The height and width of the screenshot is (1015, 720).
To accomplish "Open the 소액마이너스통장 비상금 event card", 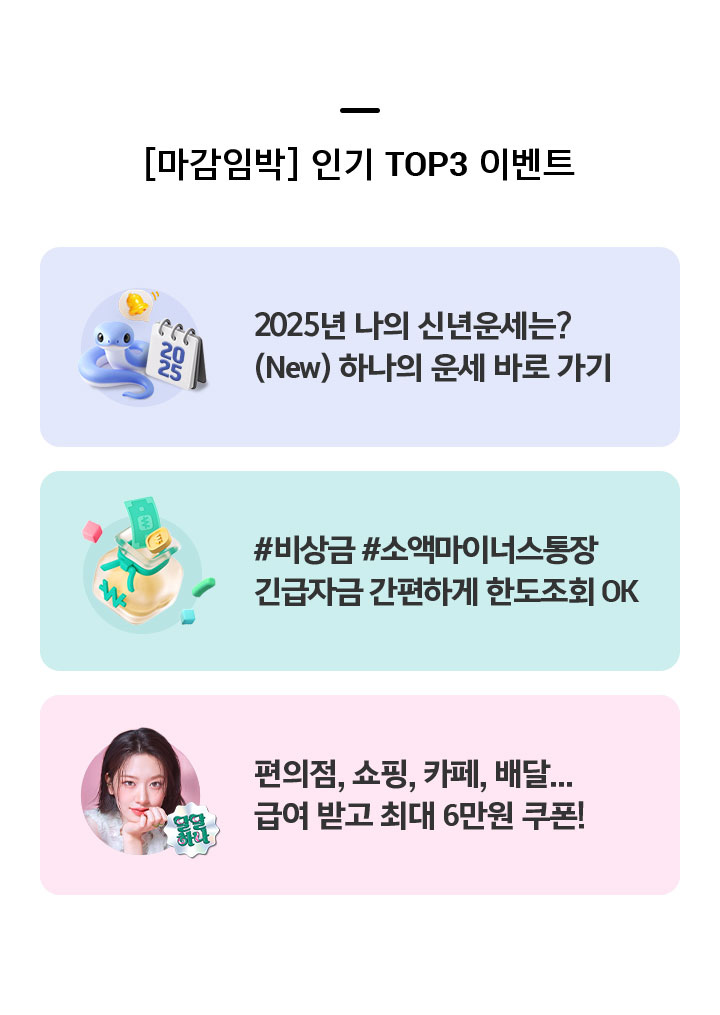I will (360, 571).
